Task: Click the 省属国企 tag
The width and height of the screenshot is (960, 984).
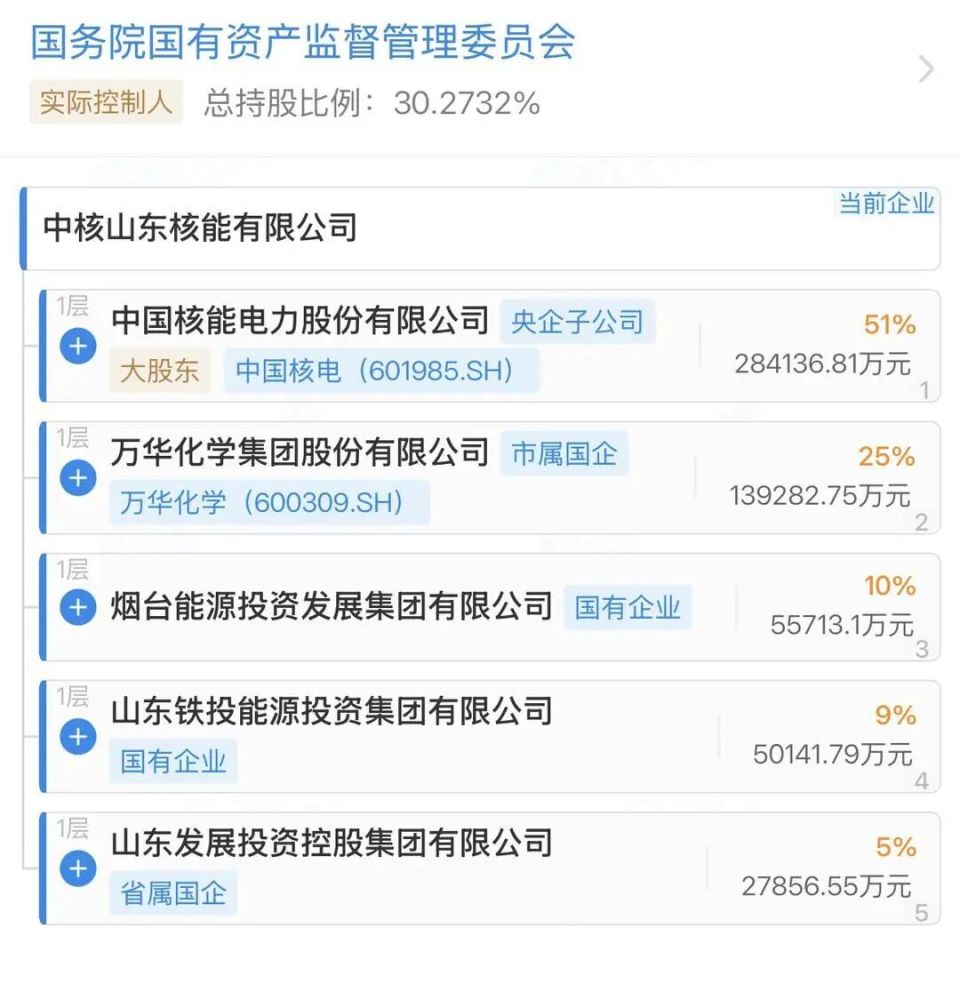Action: (174, 892)
